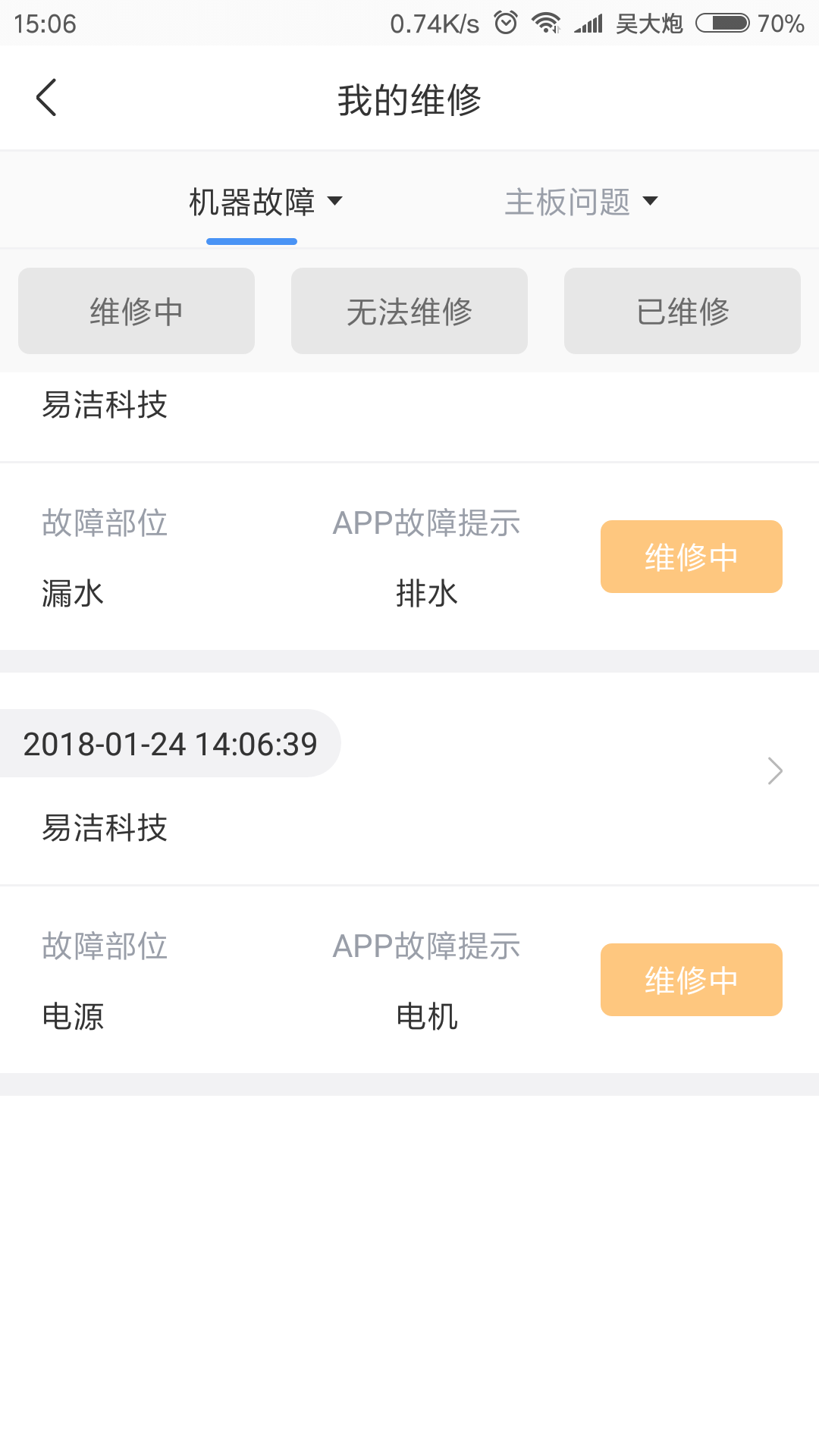This screenshot has height=1456, width=819.
Task: Select the 已维修 filter
Action: [x=682, y=310]
